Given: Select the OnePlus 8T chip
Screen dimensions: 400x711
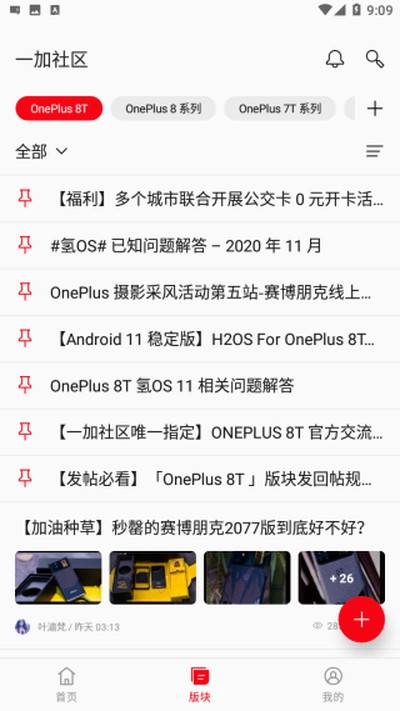Looking at the screenshot, I should coord(59,108).
